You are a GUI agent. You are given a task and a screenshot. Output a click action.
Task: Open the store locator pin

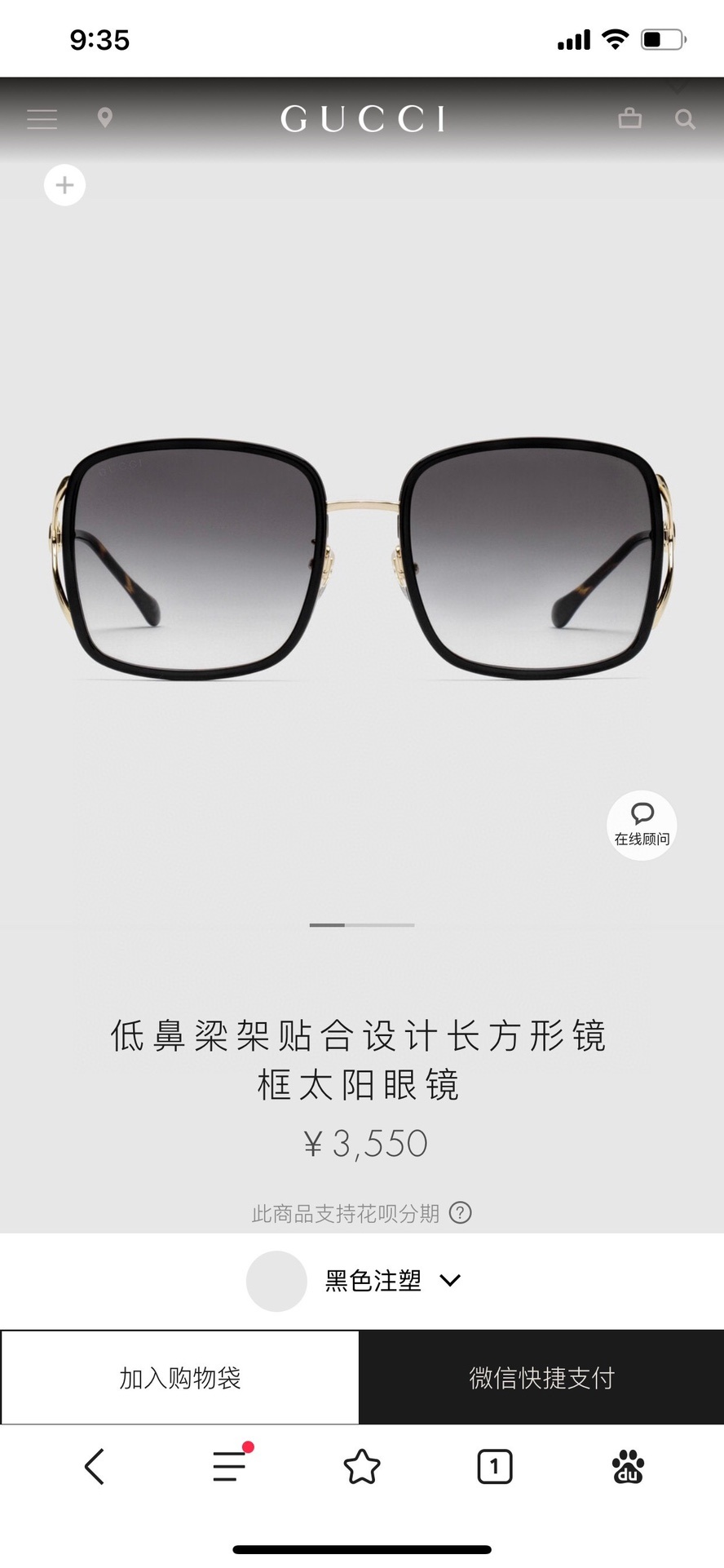[x=104, y=118]
